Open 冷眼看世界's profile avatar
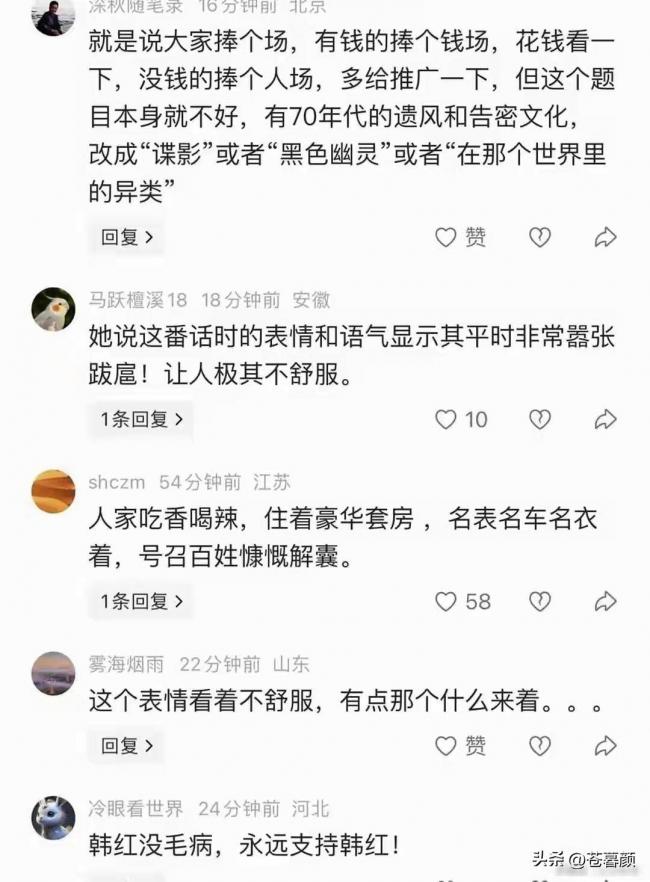The width and height of the screenshot is (650, 882). (53, 818)
